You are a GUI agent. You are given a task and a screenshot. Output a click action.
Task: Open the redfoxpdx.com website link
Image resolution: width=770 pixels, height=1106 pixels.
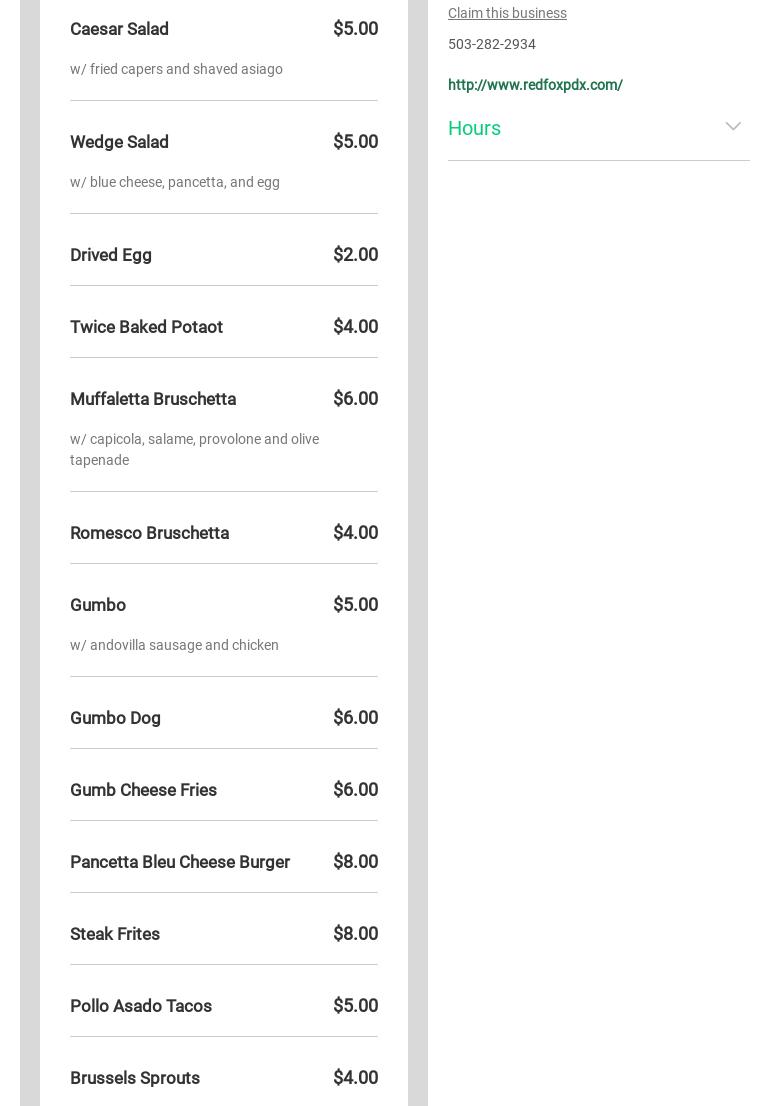pos(535,85)
